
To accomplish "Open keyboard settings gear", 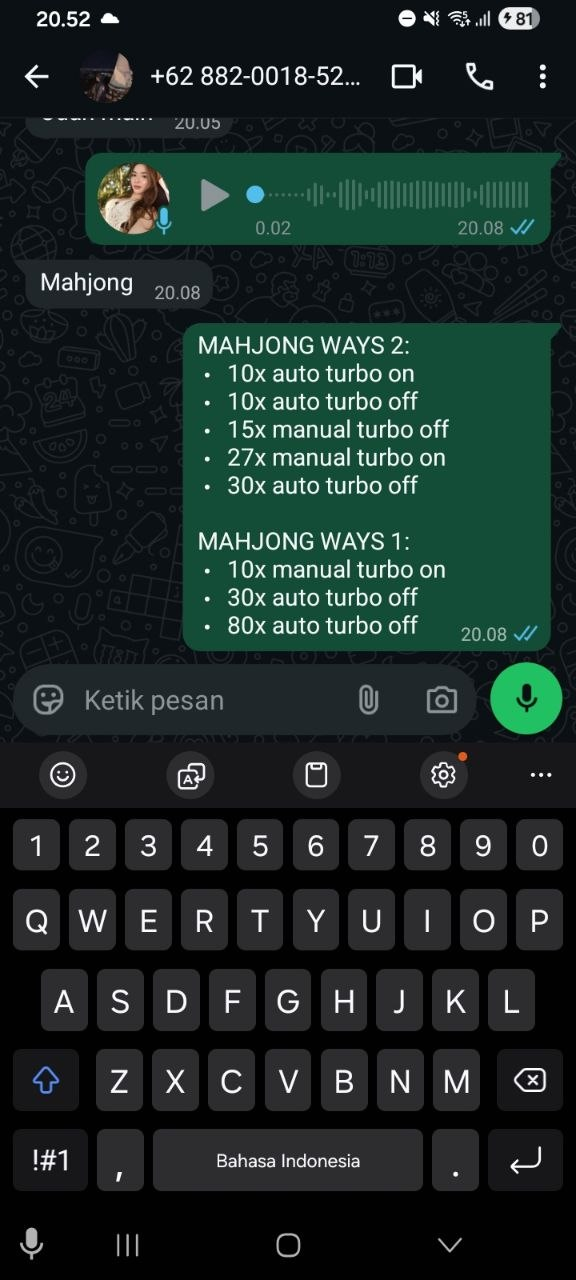I will (443, 775).
